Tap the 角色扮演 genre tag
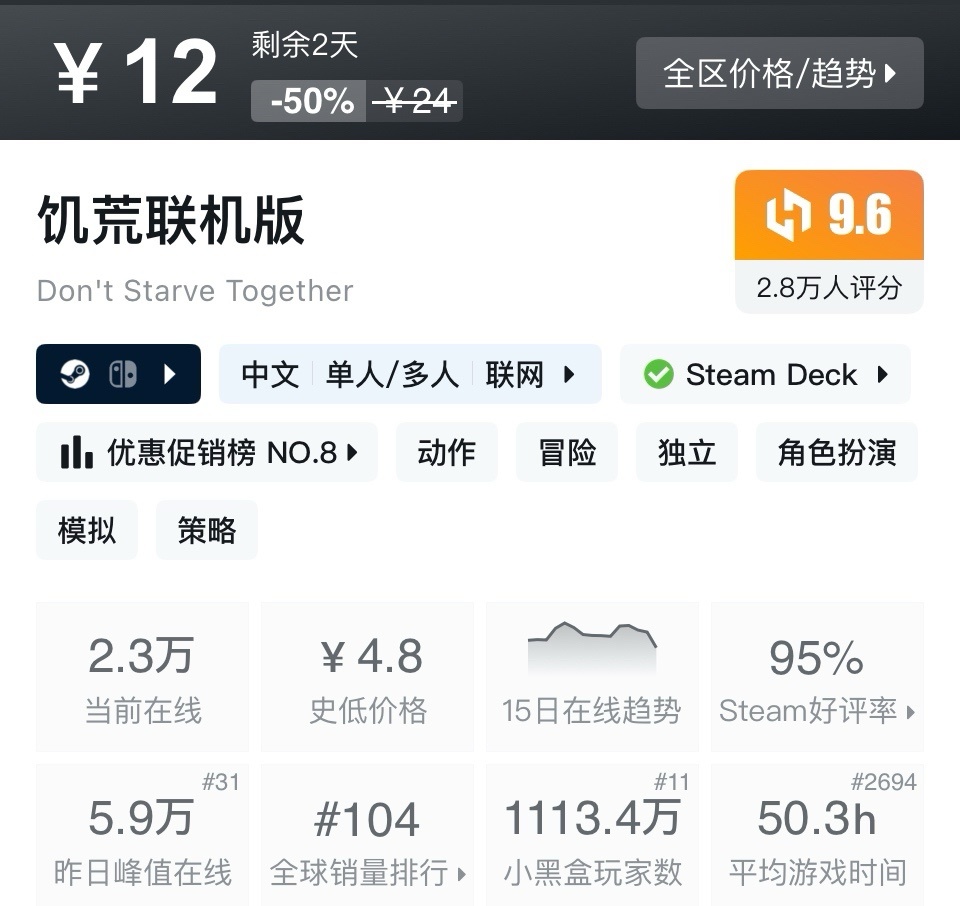Image resolution: width=960 pixels, height=906 pixels. click(836, 452)
